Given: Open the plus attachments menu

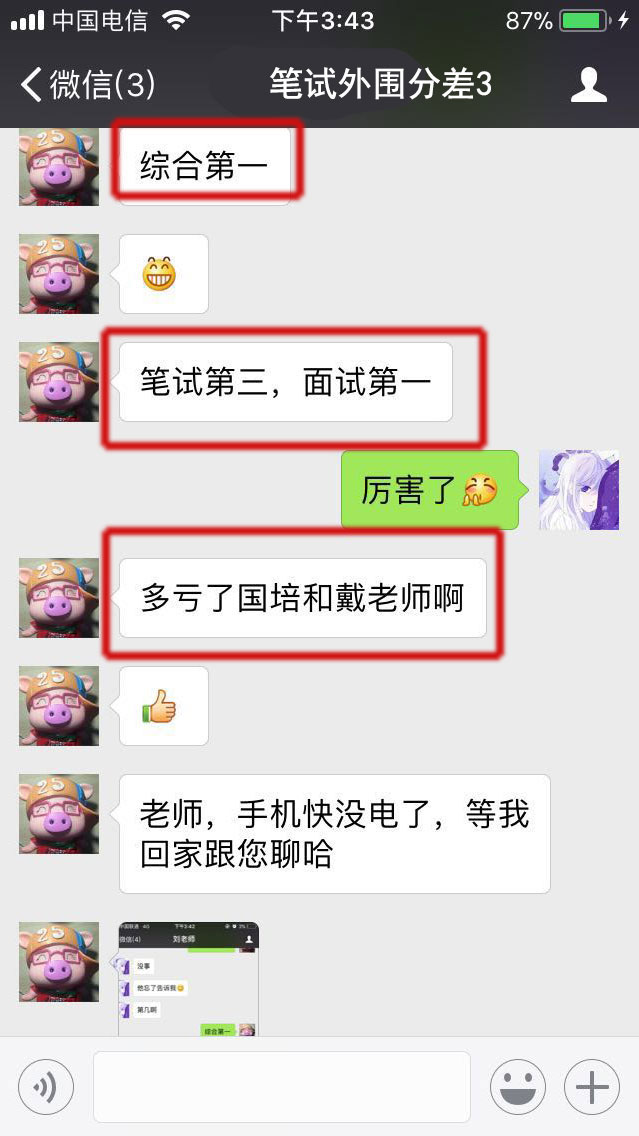Looking at the screenshot, I should click(x=592, y=1087).
